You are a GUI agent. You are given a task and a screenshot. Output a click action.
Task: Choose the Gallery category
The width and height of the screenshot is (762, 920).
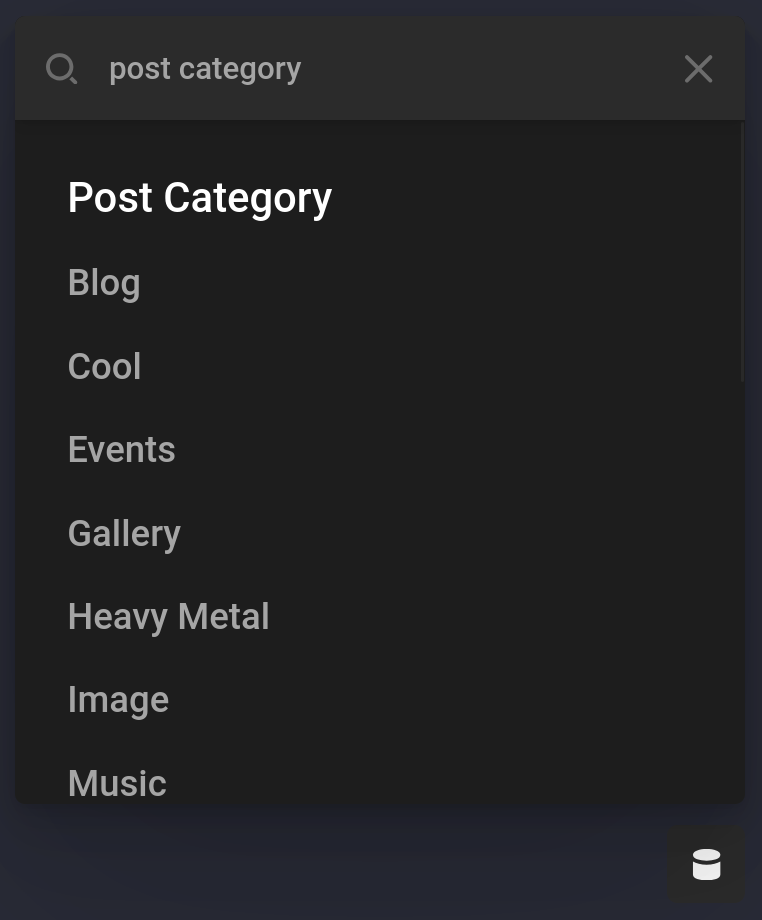124,533
